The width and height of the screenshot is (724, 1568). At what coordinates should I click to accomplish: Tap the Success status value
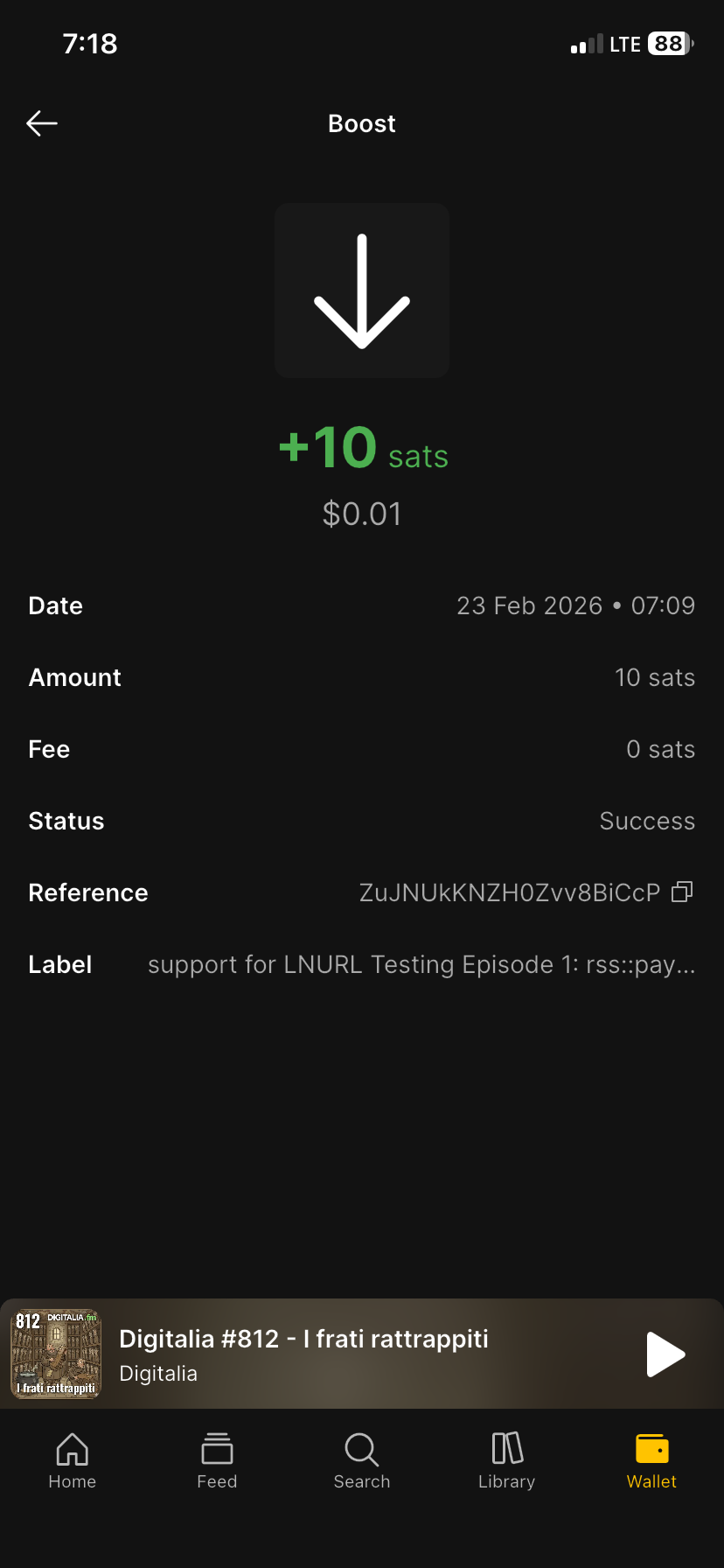pos(647,820)
